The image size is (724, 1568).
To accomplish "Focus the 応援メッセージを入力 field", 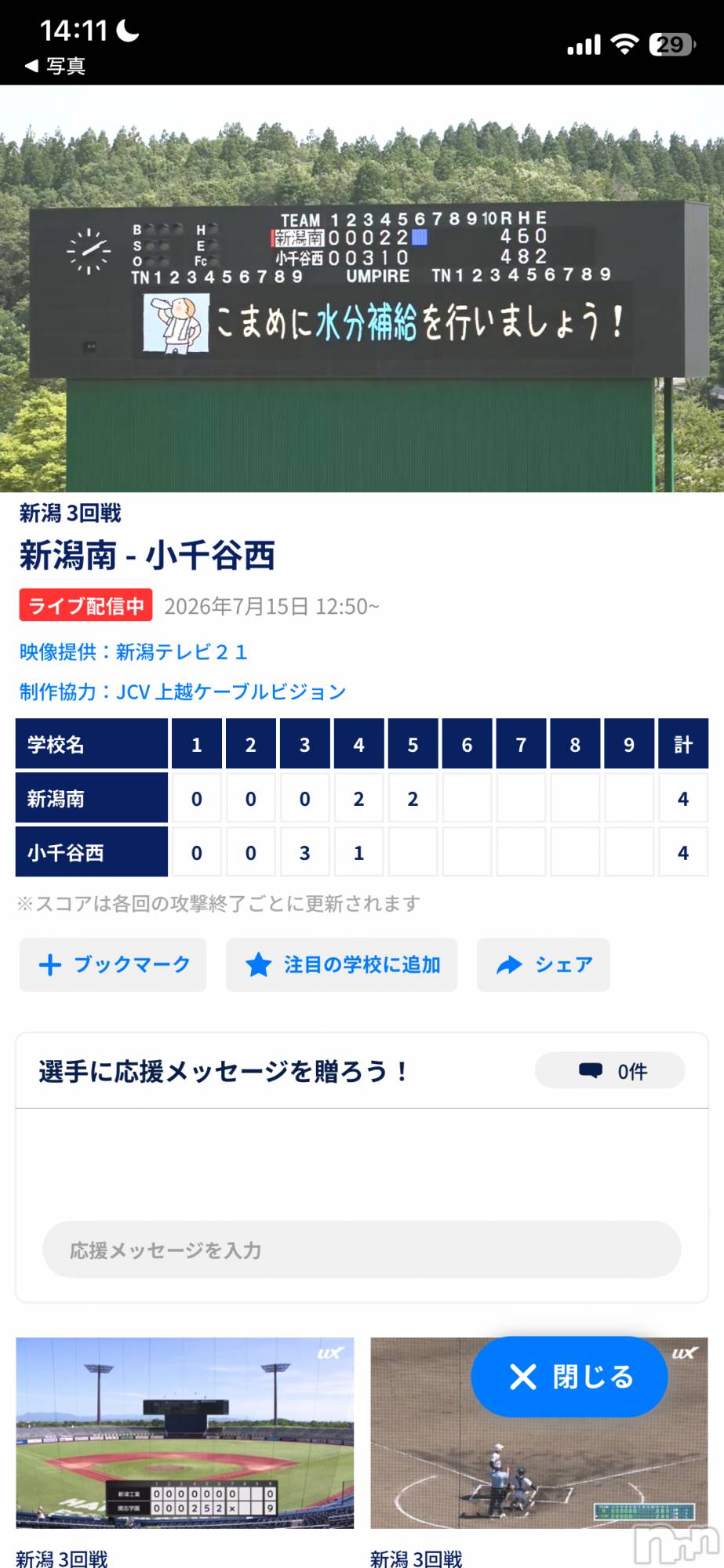I will click(x=362, y=1250).
